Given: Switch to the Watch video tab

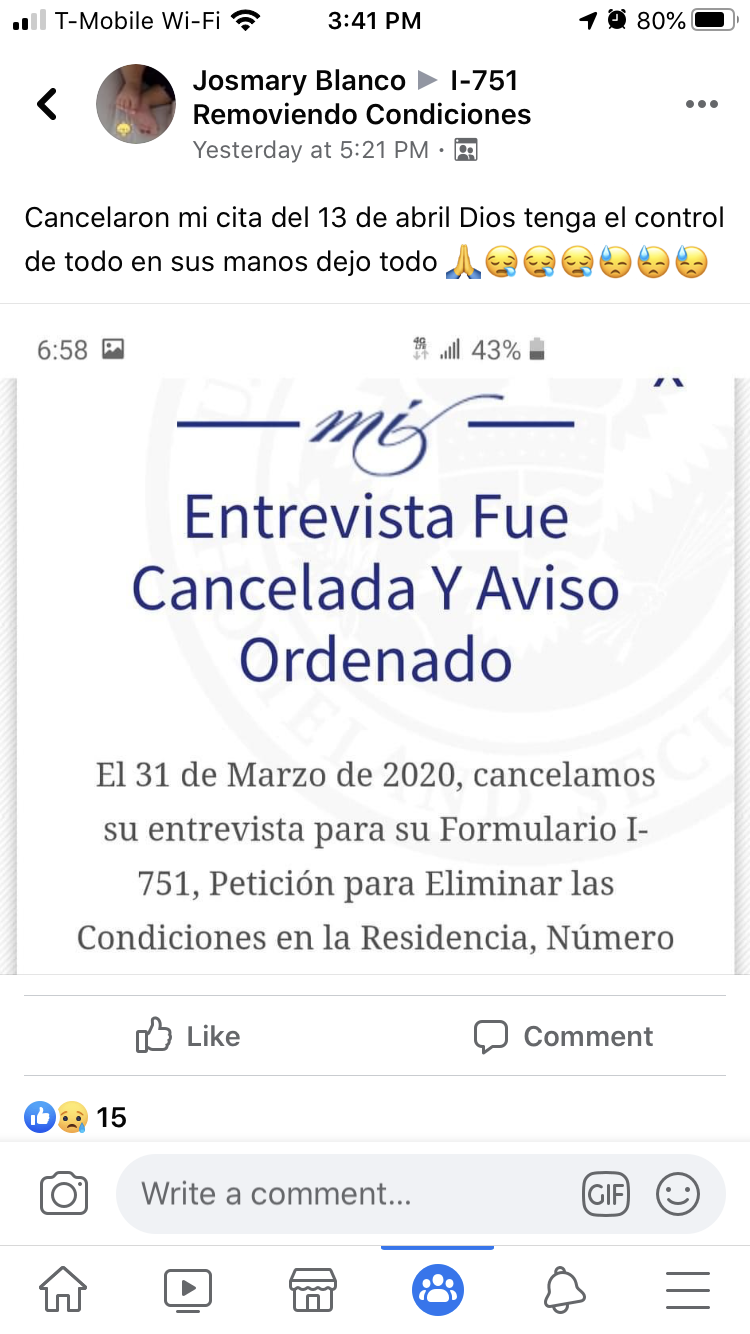Looking at the screenshot, I should (x=187, y=1290).
